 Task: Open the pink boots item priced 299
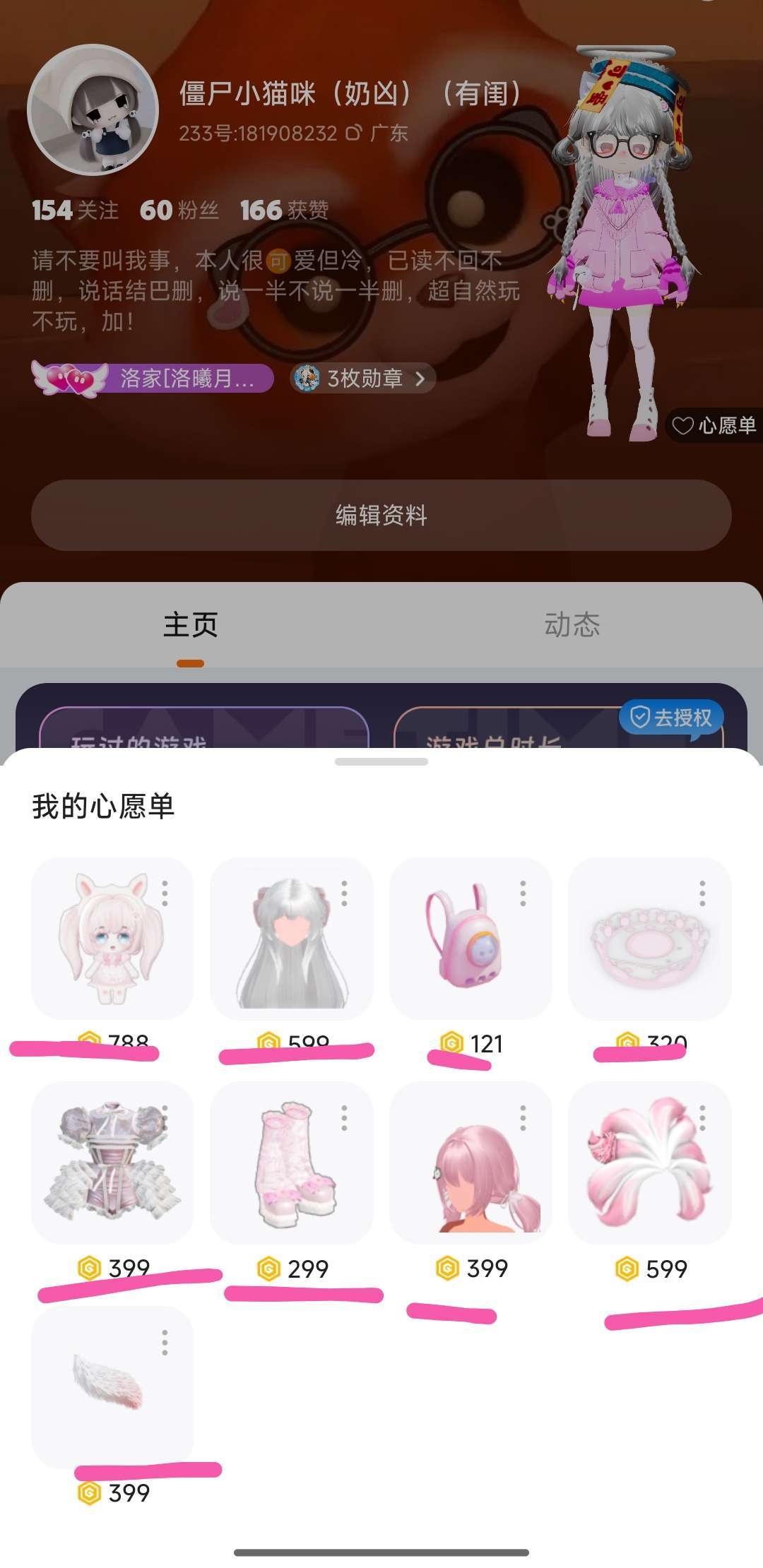click(291, 1163)
